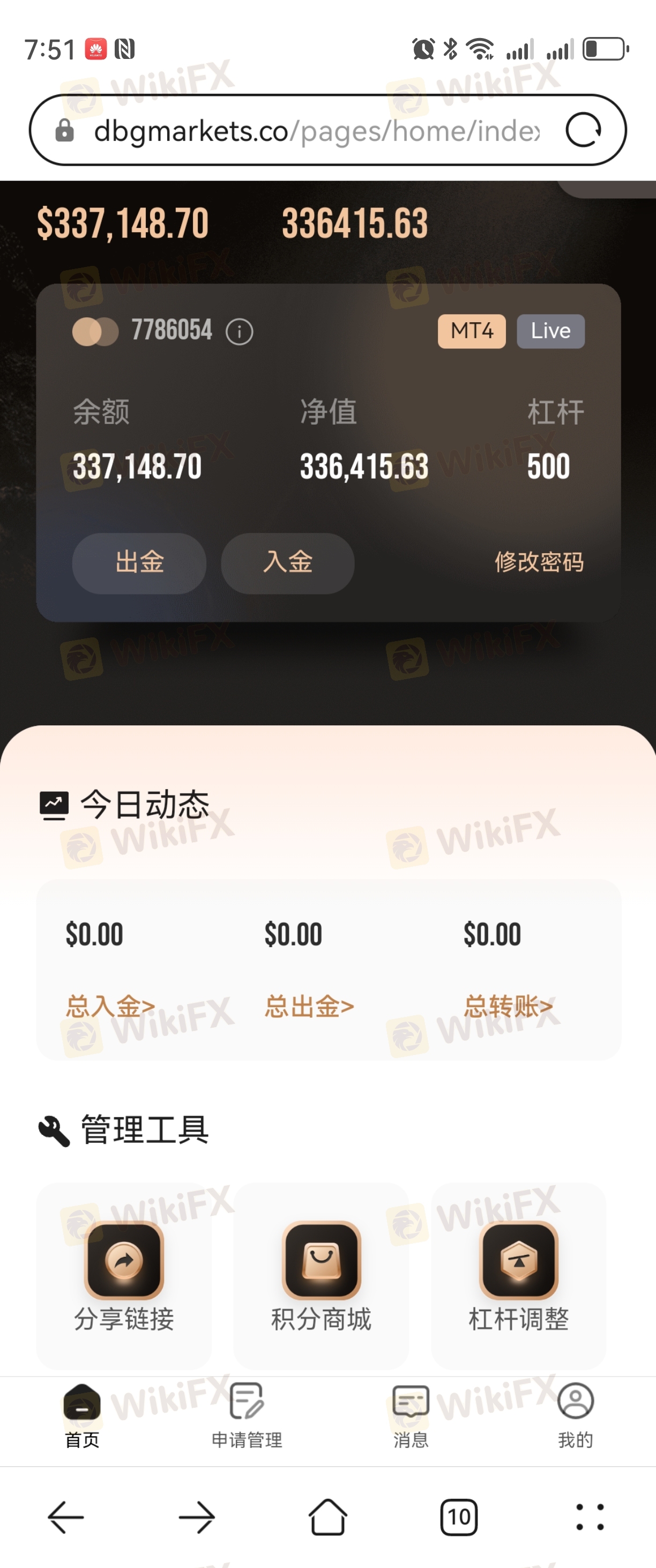
Task: Tap the 入金 deposit button
Action: click(287, 563)
